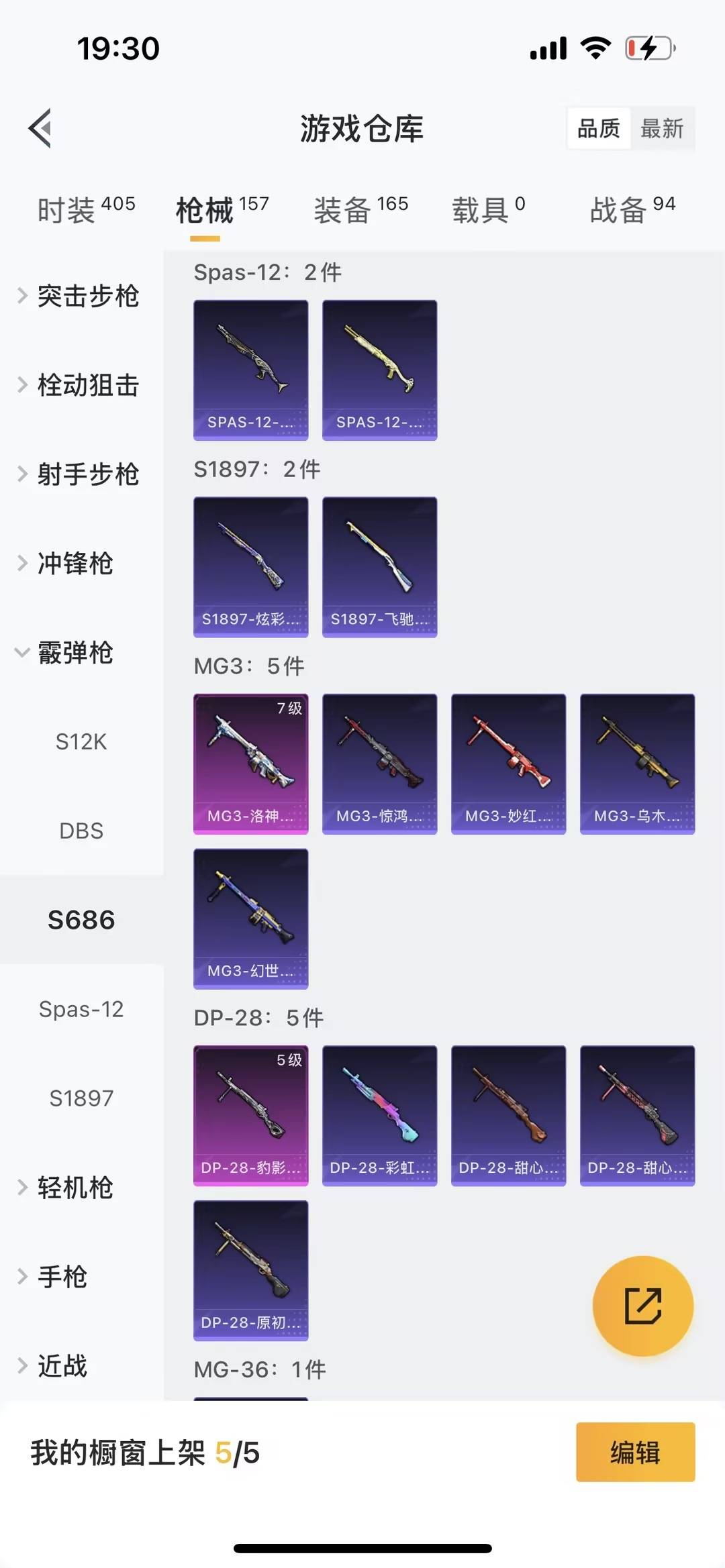Viewport: 725px width, 1568px height.
Task: Open the share/export floating button
Action: [x=642, y=1304]
